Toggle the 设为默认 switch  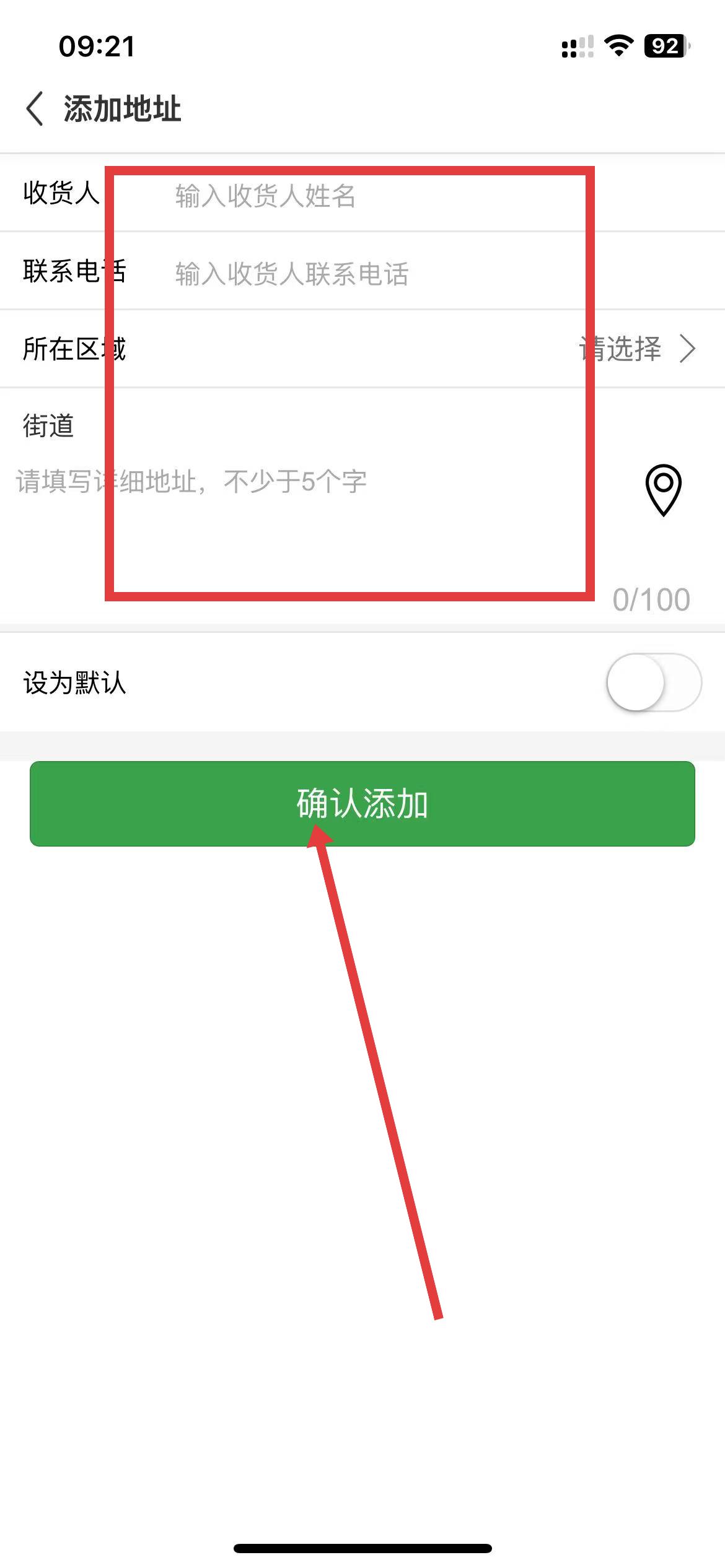653,682
